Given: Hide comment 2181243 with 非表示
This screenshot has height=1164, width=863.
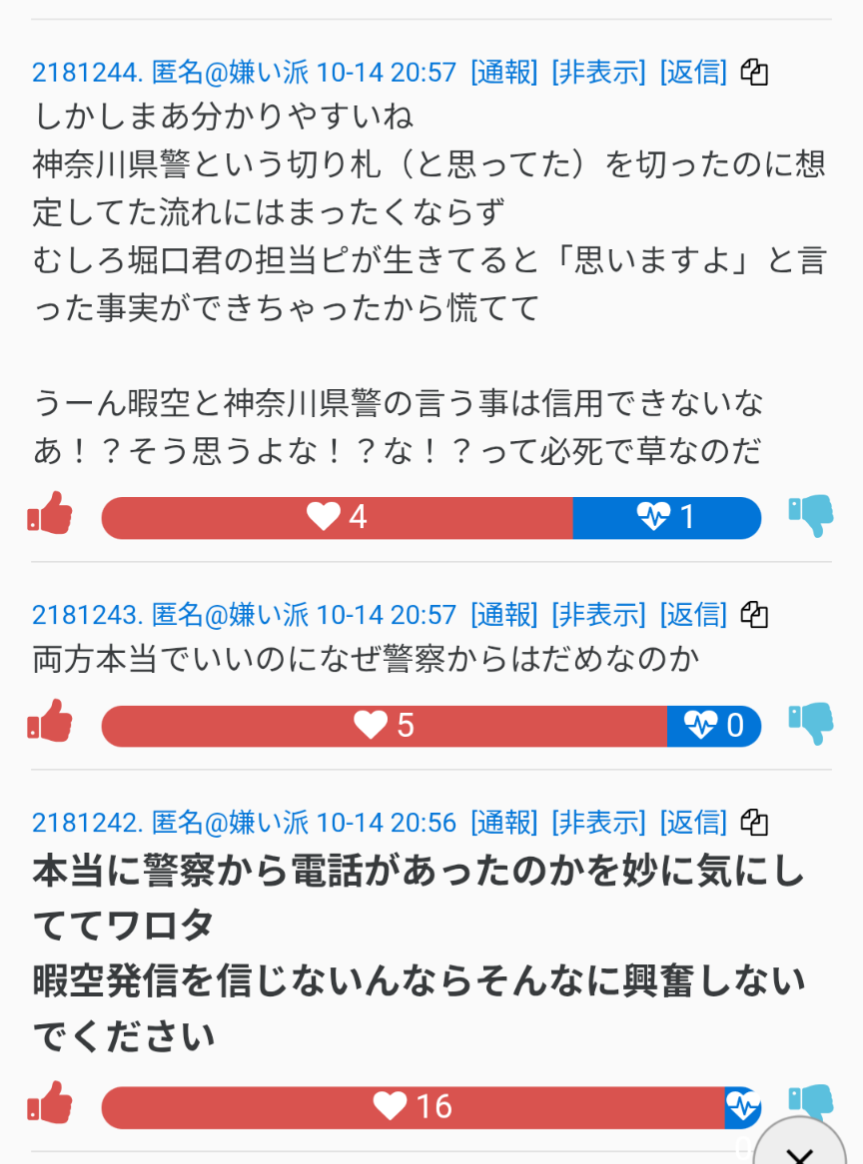Looking at the screenshot, I should click(x=598, y=614).
